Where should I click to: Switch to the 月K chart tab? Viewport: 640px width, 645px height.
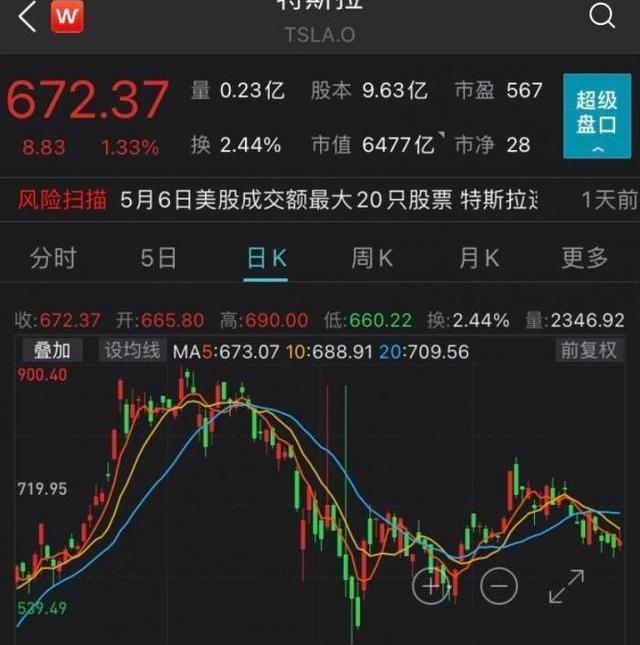pos(478,258)
